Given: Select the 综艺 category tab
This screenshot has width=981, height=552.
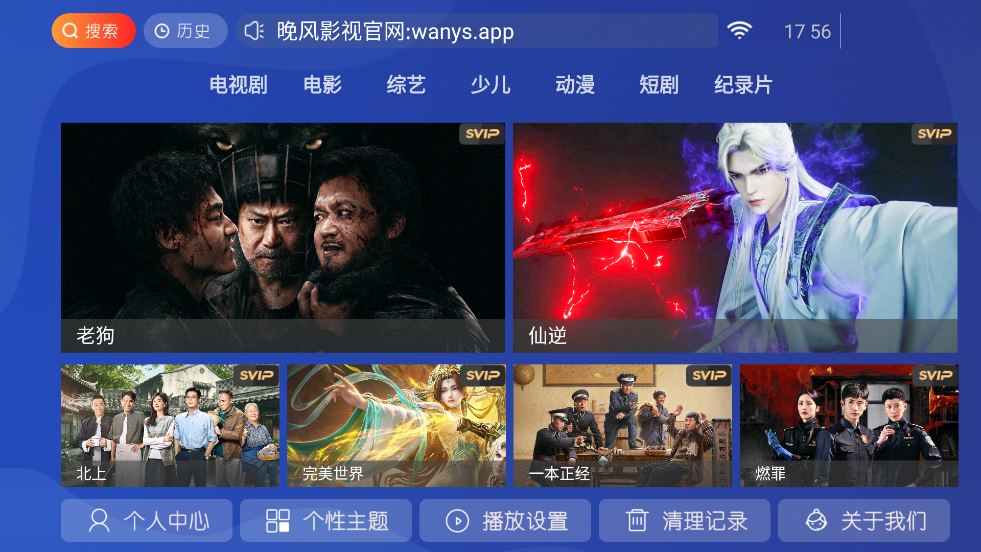Looking at the screenshot, I should coord(406,85).
